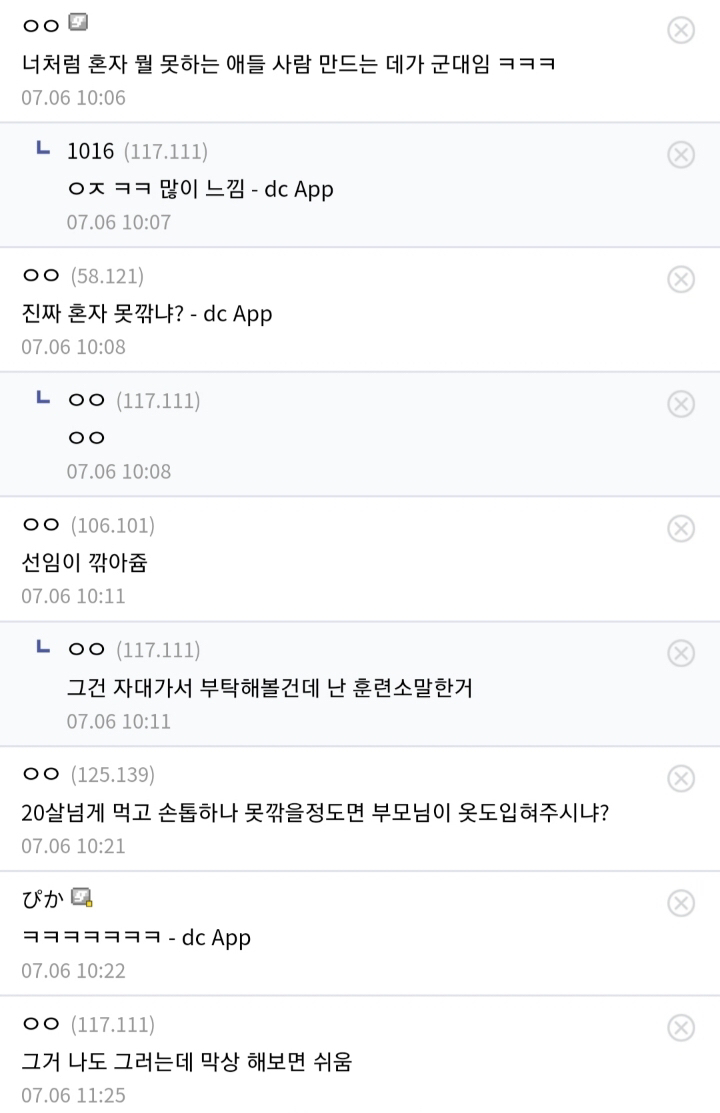The height and width of the screenshot is (1113, 720).
Task: Dismiss the bottom 막상 해보면 쉬움 comment
Action: pos(681,1028)
